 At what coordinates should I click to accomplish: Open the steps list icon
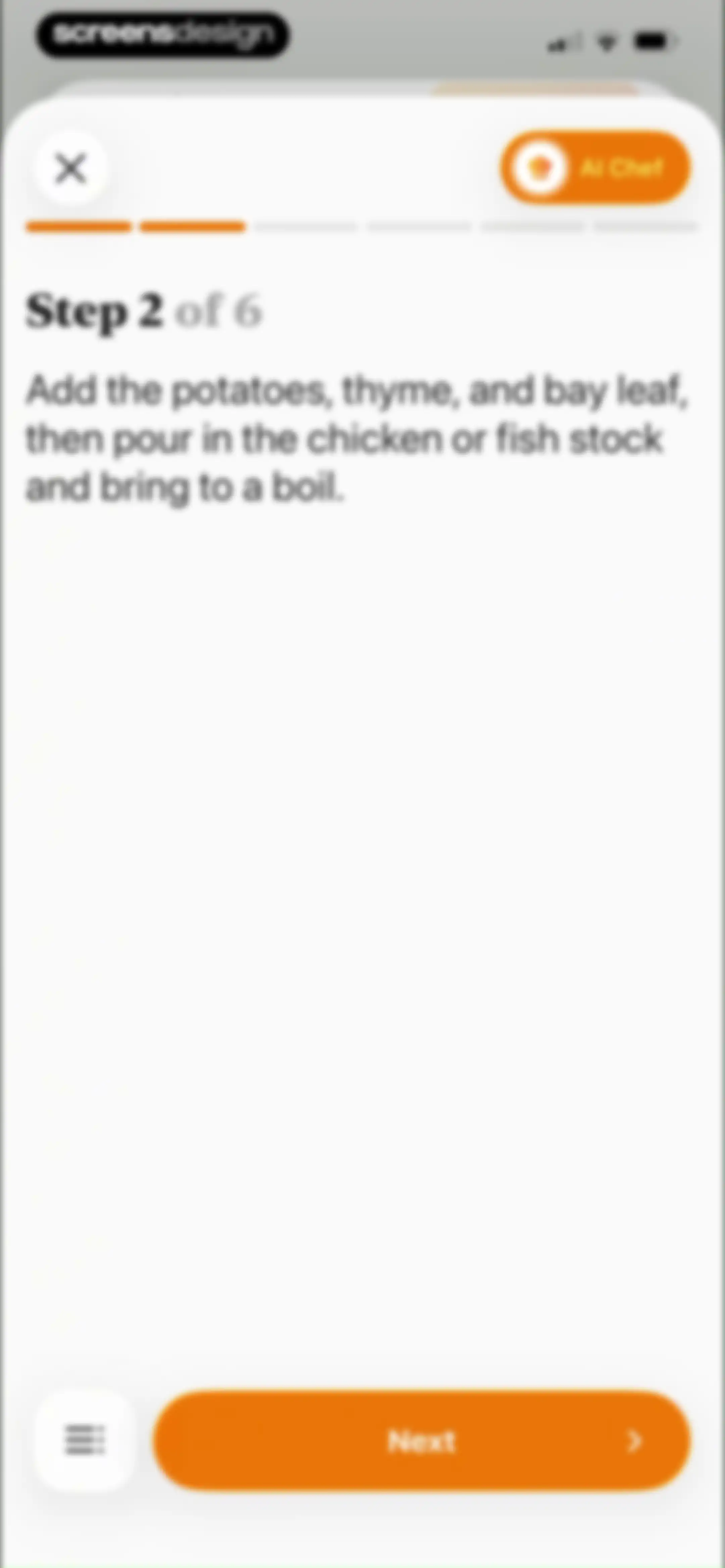85,1441
